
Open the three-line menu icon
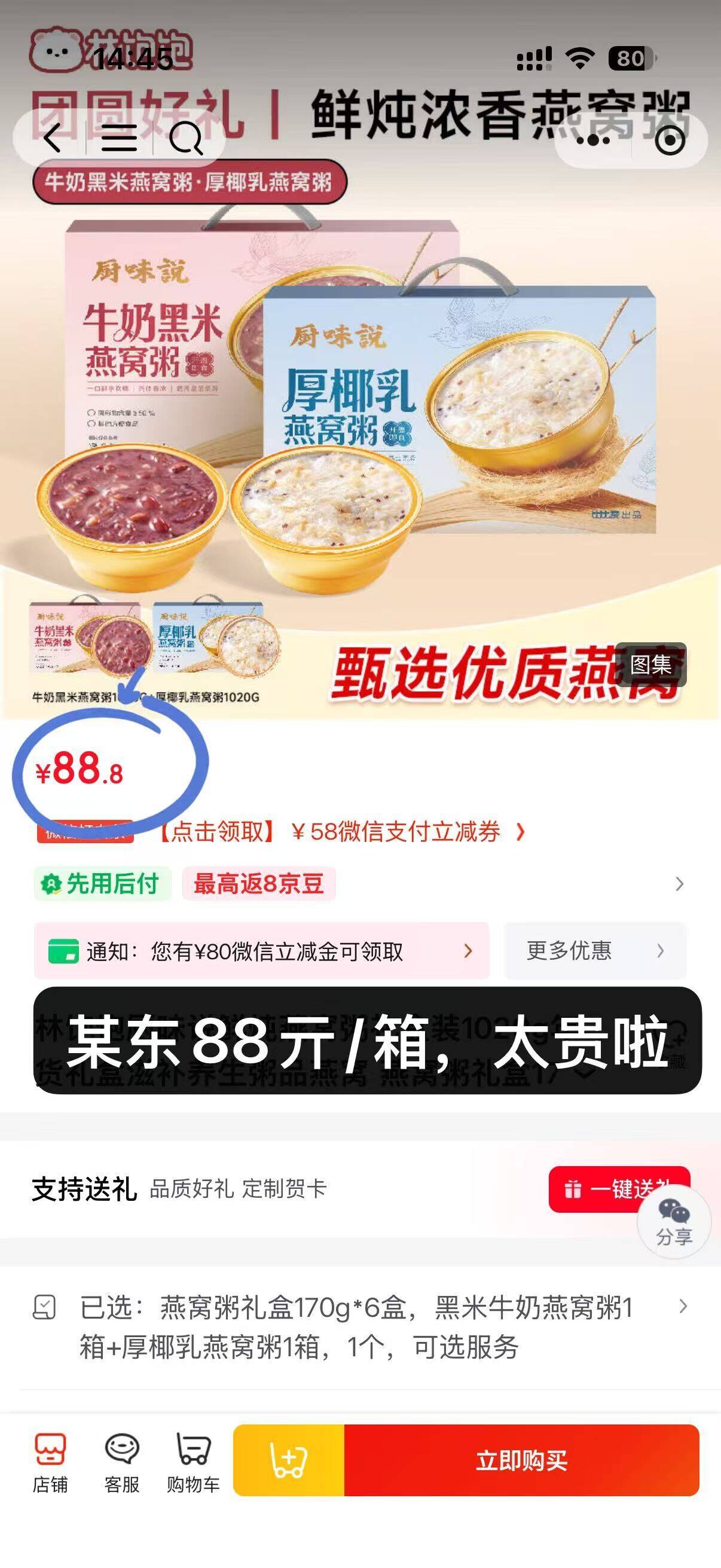[x=118, y=138]
